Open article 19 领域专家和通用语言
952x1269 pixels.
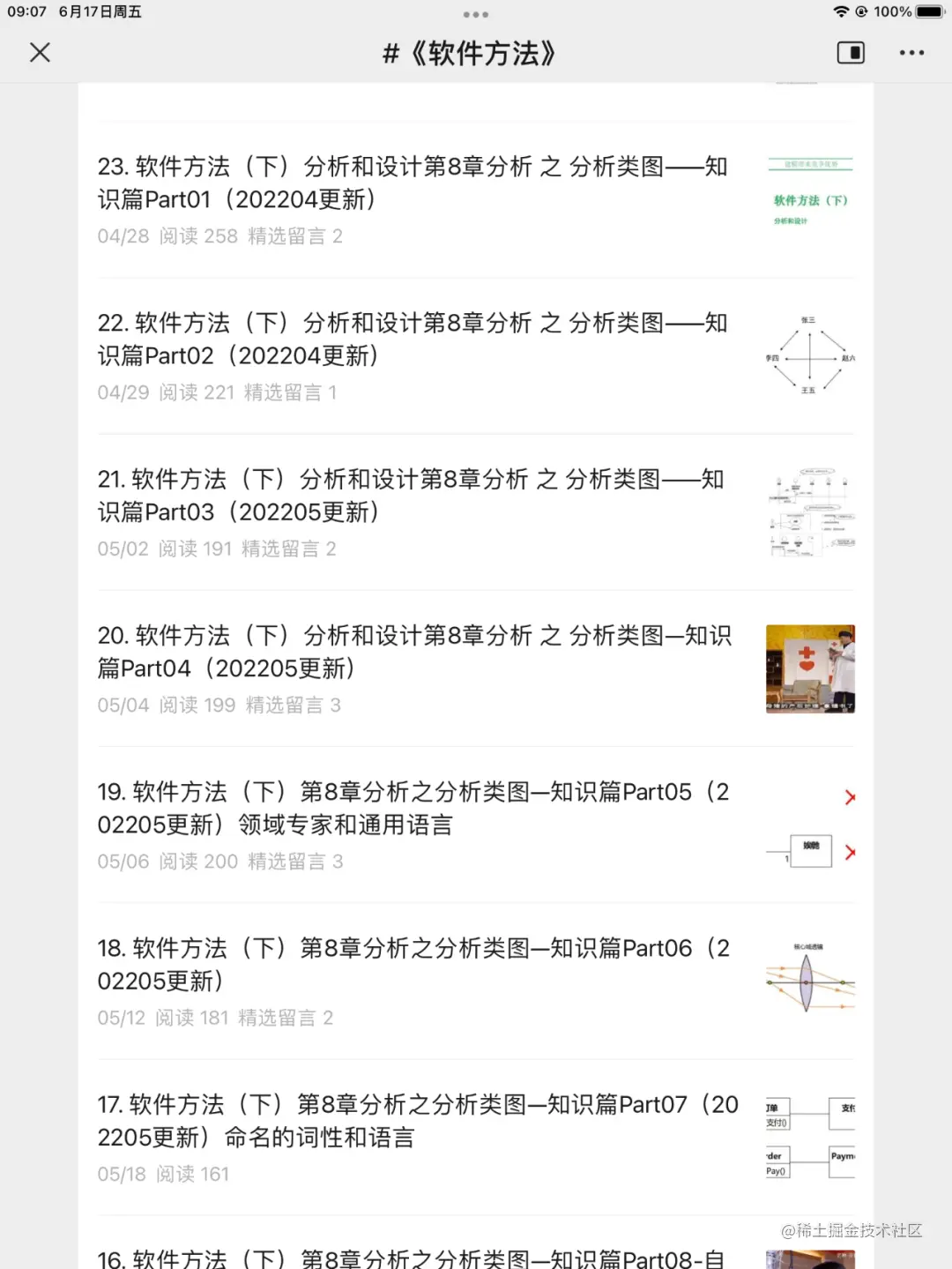[413, 808]
